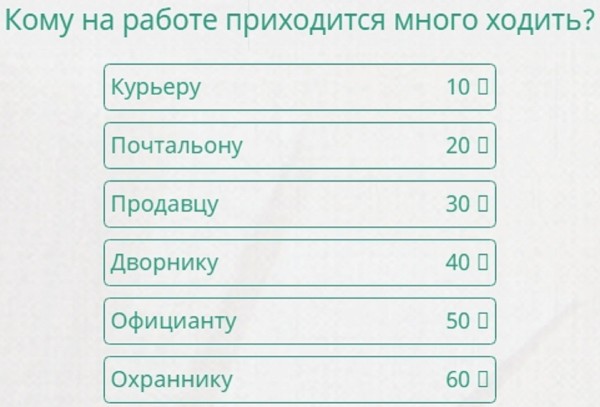Choose the Почтальону answer row

(x=299, y=146)
